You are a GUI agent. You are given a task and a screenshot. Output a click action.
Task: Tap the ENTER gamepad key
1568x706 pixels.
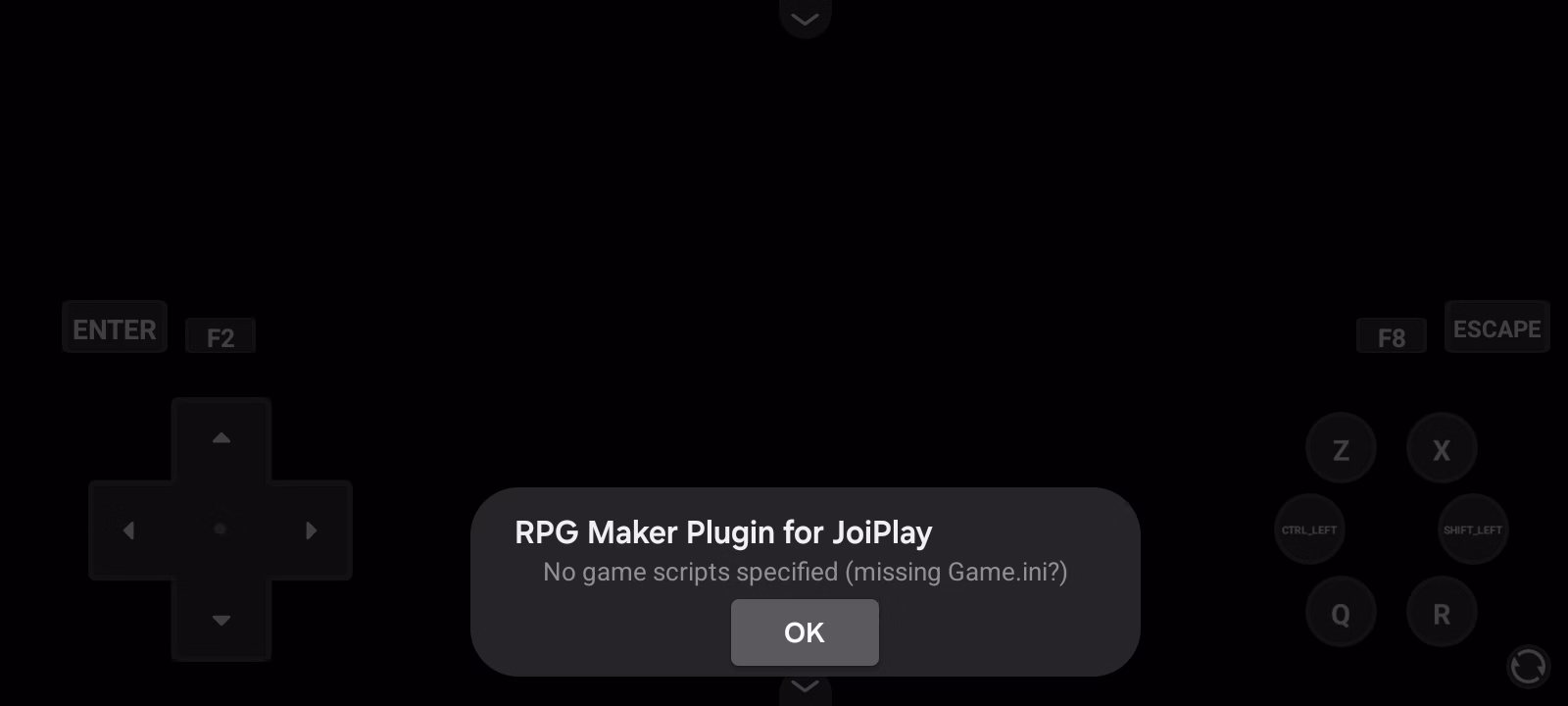[115, 328]
